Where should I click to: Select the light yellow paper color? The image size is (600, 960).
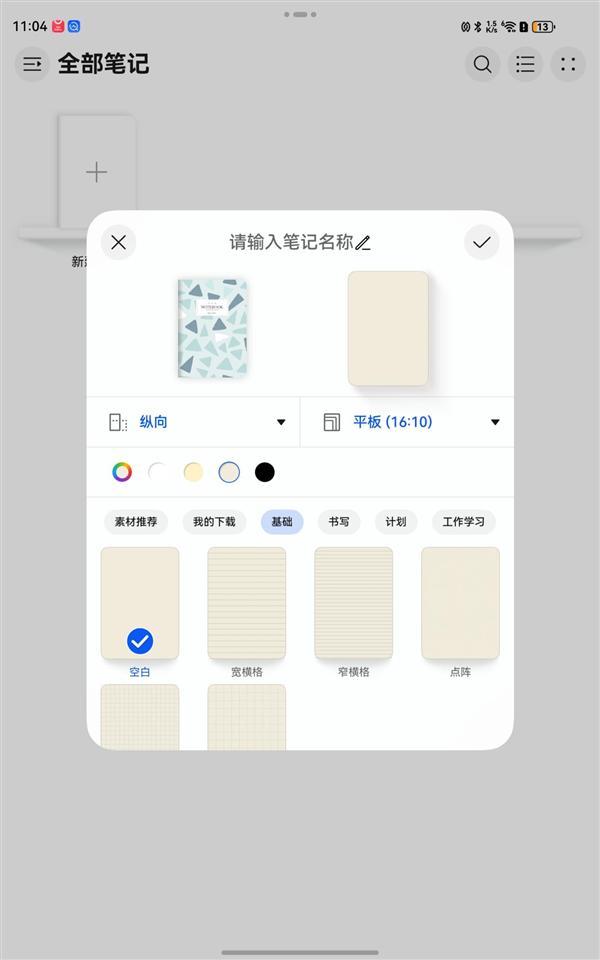pyautogui.click(x=193, y=472)
